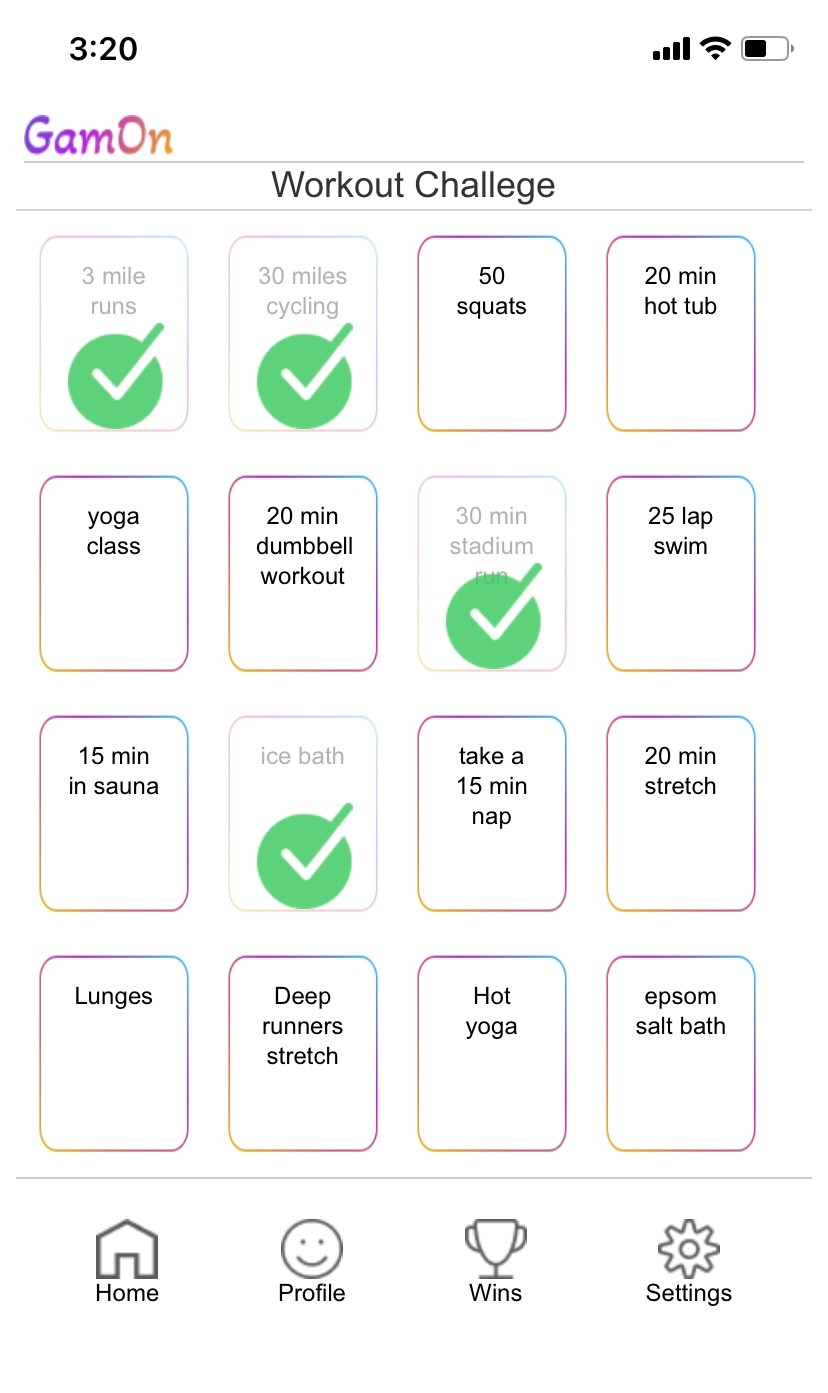The width and height of the screenshot is (828, 1393).
Task: Mark the 50 squats challenge card
Action: pyautogui.click(x=492, y=333)
